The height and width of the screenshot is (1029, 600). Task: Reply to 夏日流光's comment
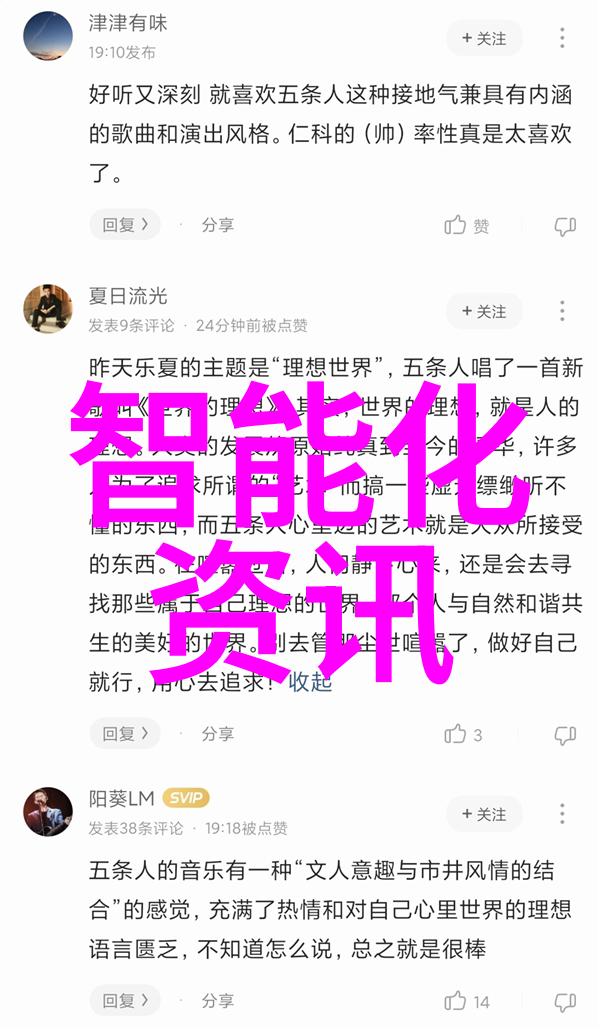point(125,734)
